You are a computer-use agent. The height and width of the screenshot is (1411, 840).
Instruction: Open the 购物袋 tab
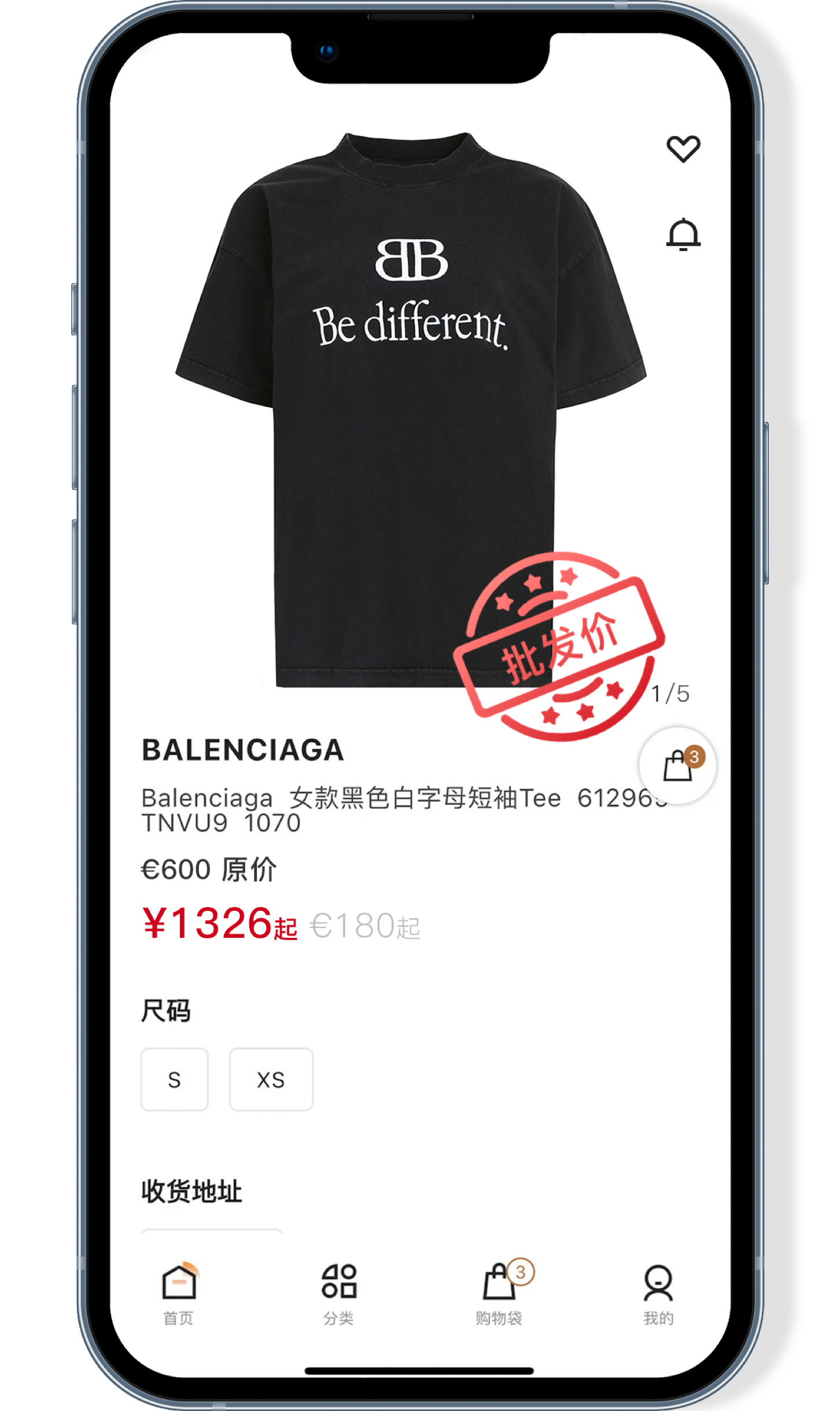point(499,1294)
